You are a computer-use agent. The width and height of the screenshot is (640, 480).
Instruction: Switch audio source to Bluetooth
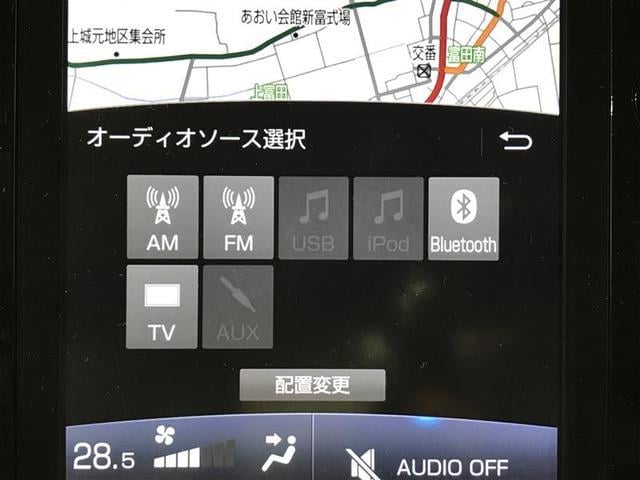pos(463,218)
